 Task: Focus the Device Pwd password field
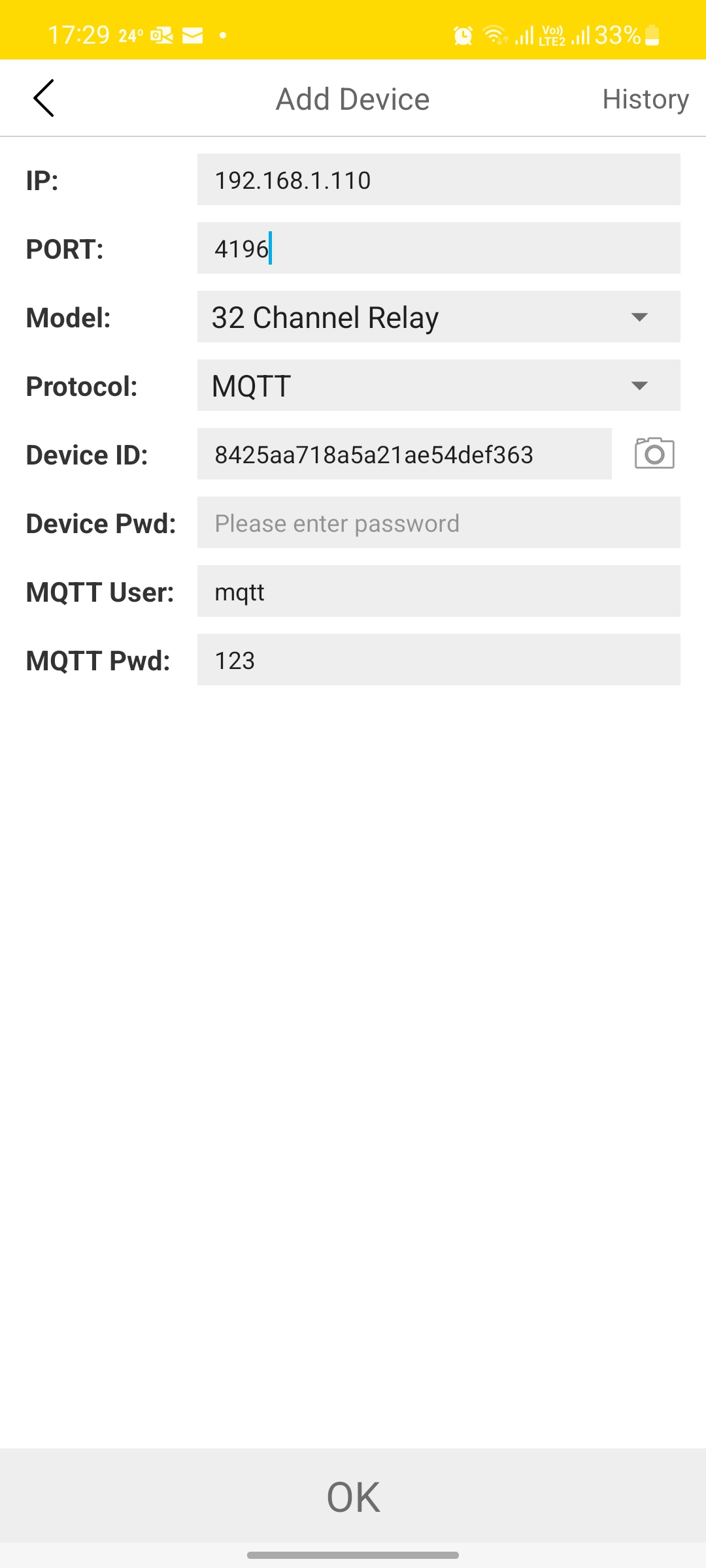click(x=438, y=523)
